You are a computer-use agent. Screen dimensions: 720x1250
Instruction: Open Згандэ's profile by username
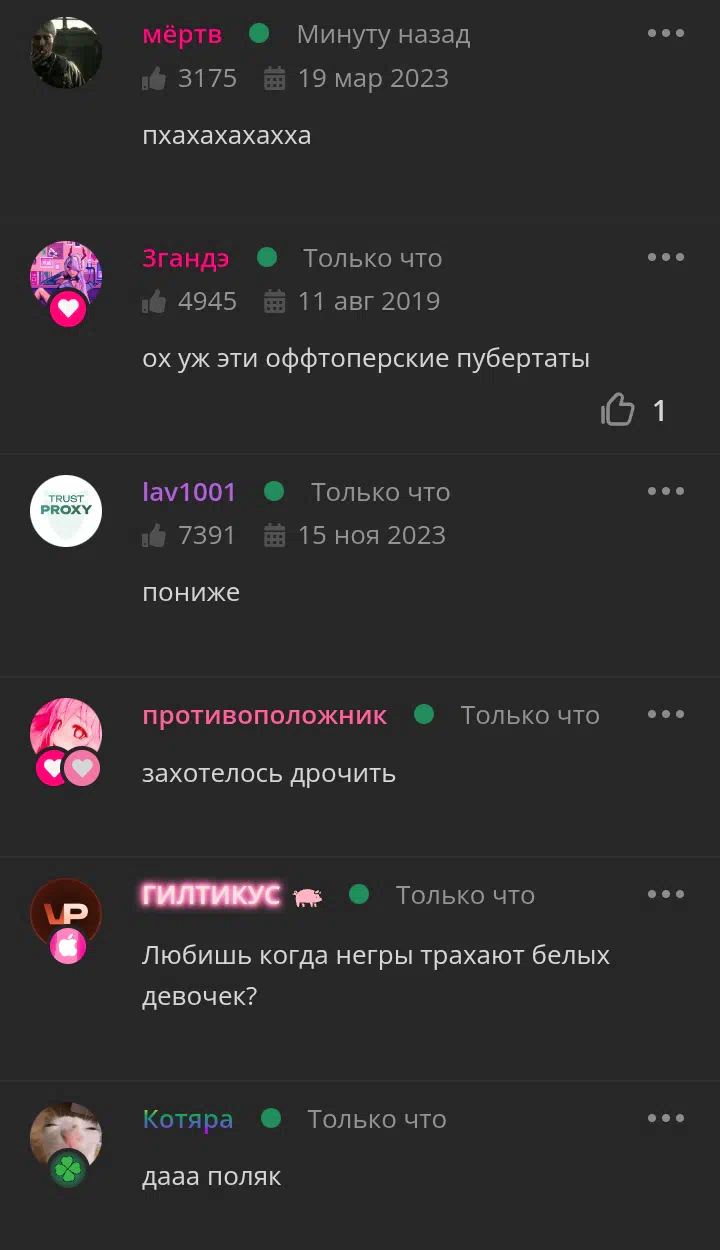pos(186,258)
